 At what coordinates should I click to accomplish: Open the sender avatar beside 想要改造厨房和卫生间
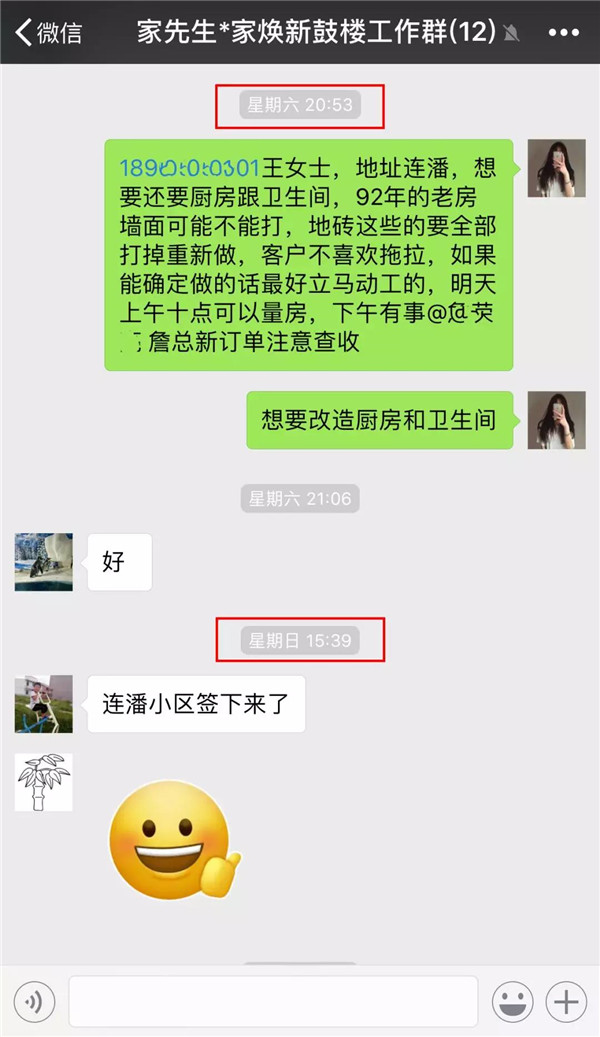[x=556, y=419]
